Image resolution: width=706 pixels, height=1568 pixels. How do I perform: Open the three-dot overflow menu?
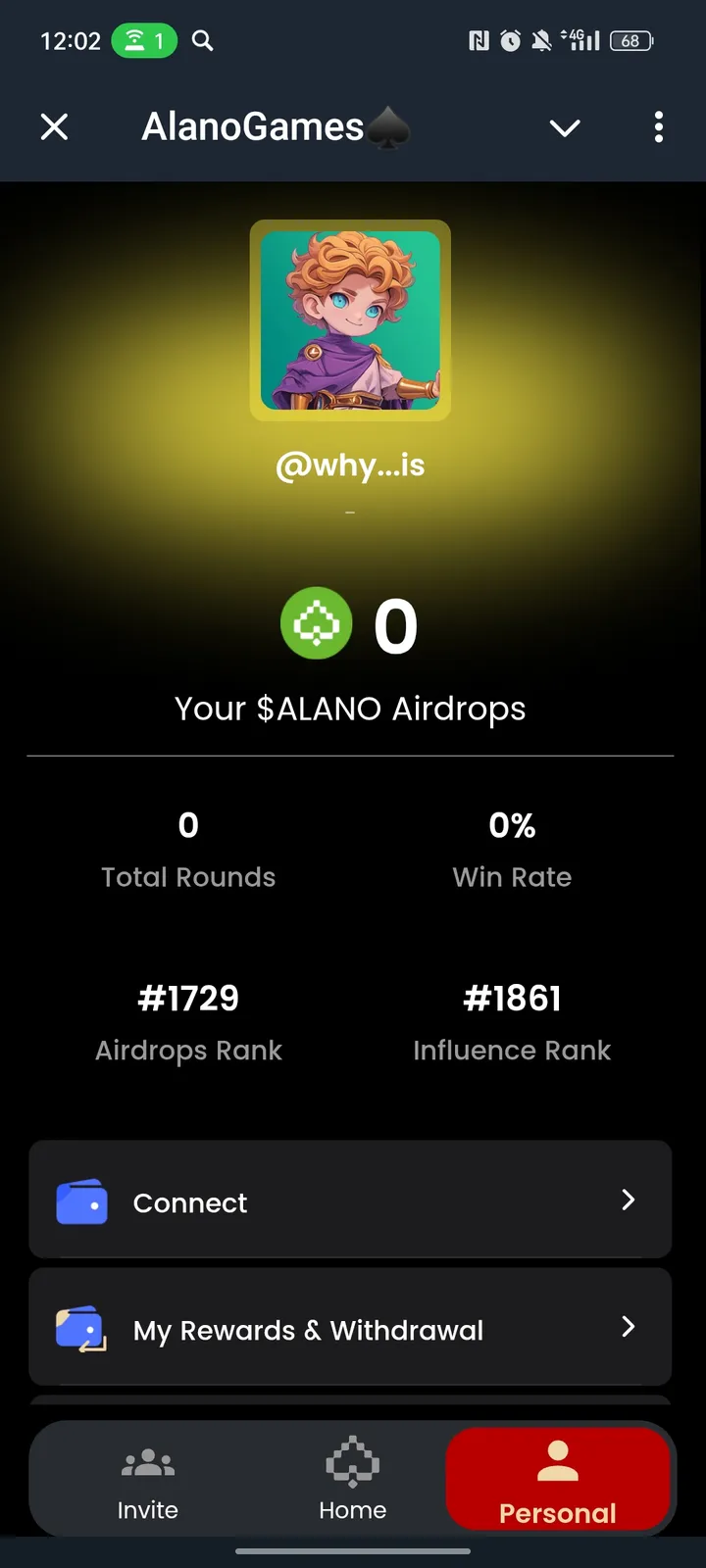point(658,127)
